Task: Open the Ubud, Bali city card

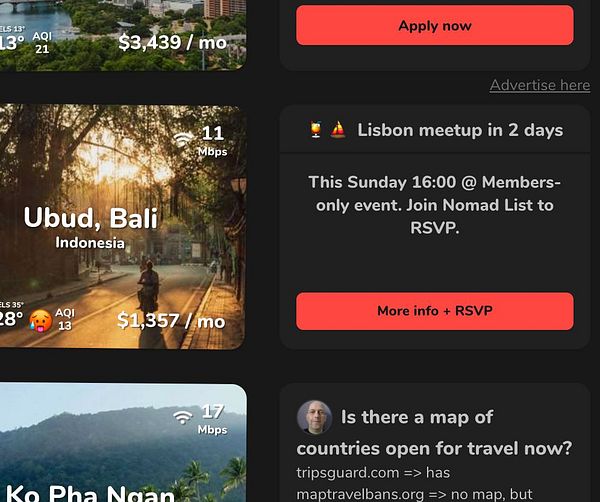Action: click(122, 227)
